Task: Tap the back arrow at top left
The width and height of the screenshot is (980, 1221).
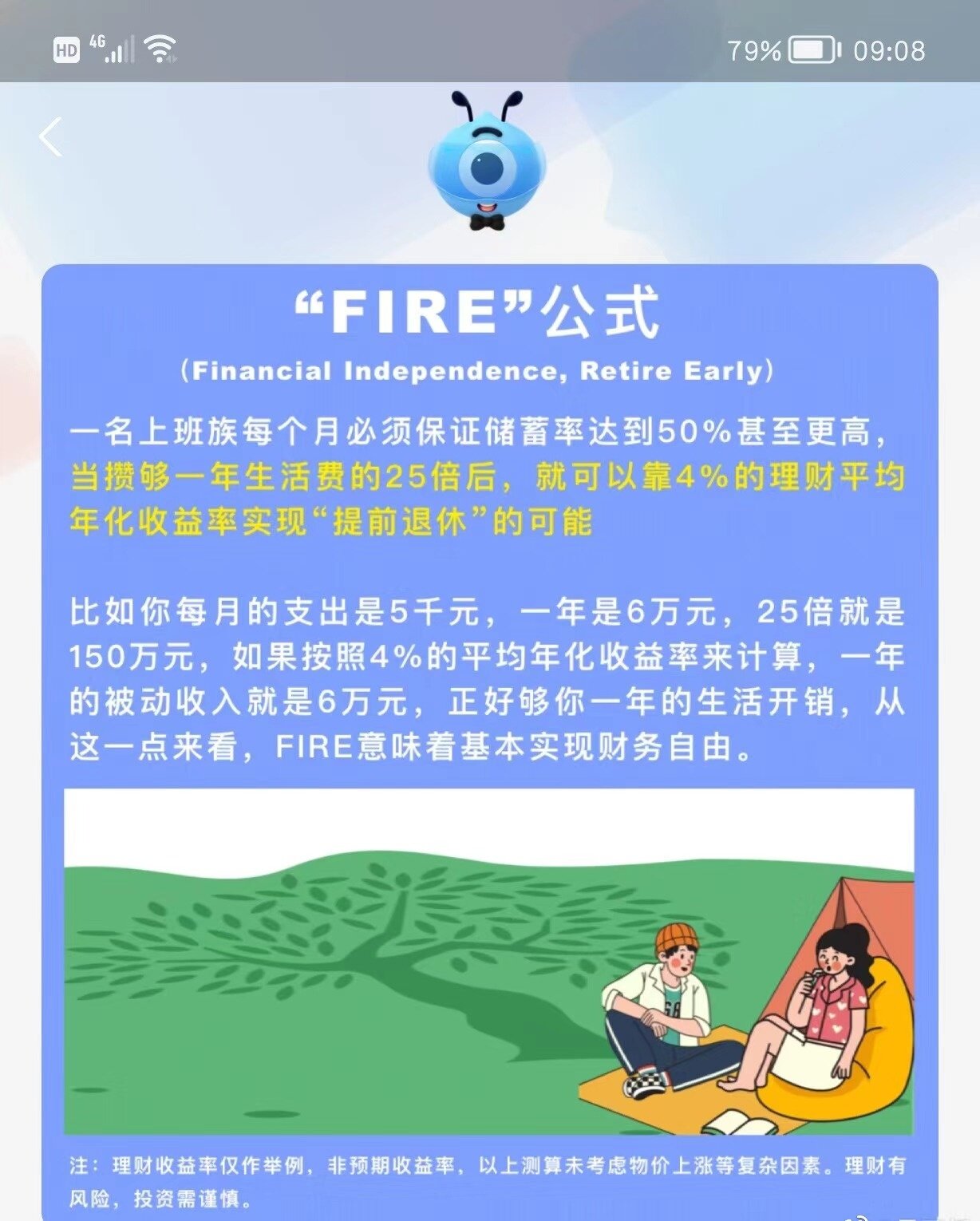Action: coord(50,136)
